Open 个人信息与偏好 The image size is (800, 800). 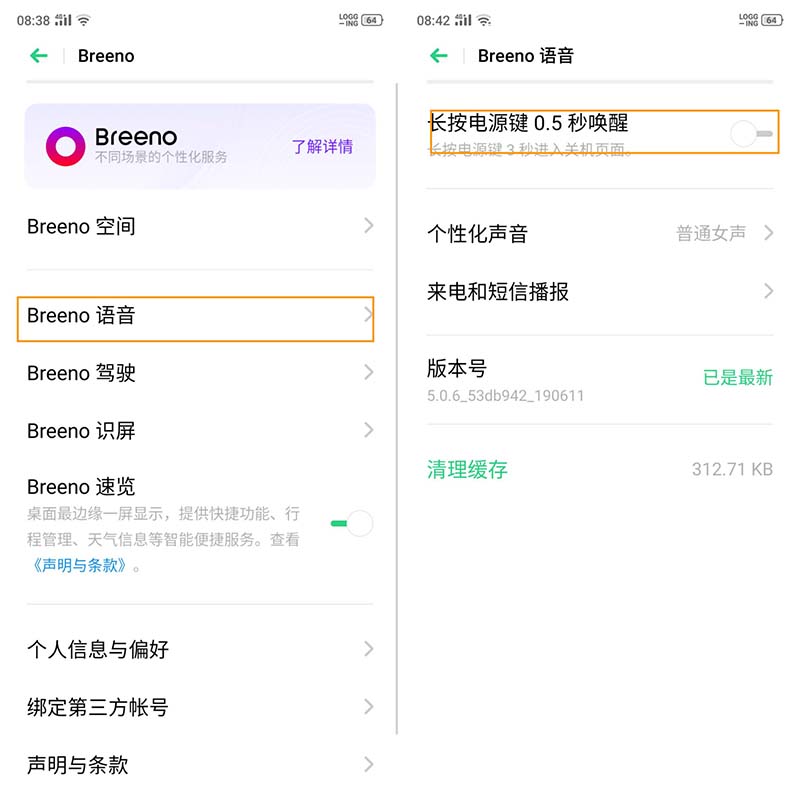coord(200,650)
